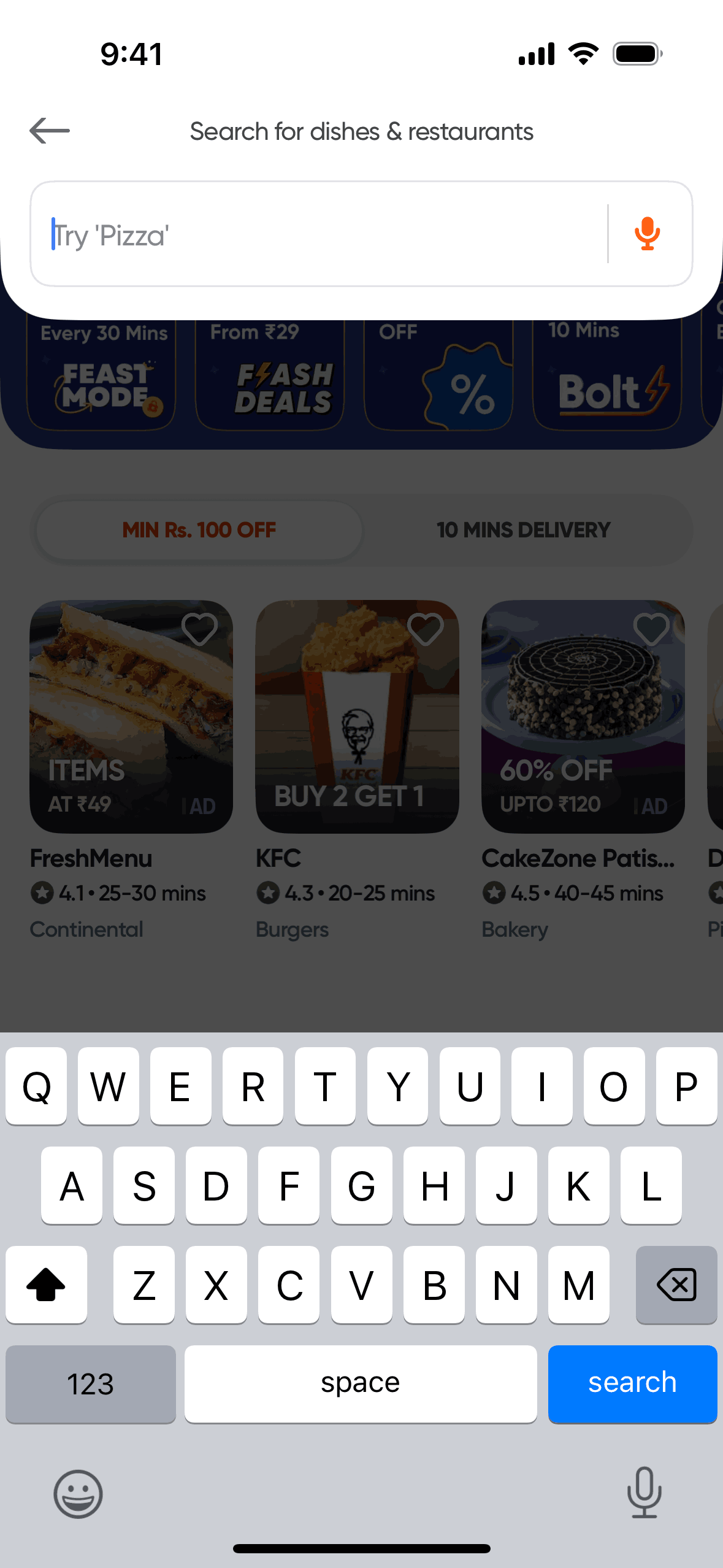Switch keyboard to 123 numbers
This screenshot has height=1568, width=723.
[91, 1384]
